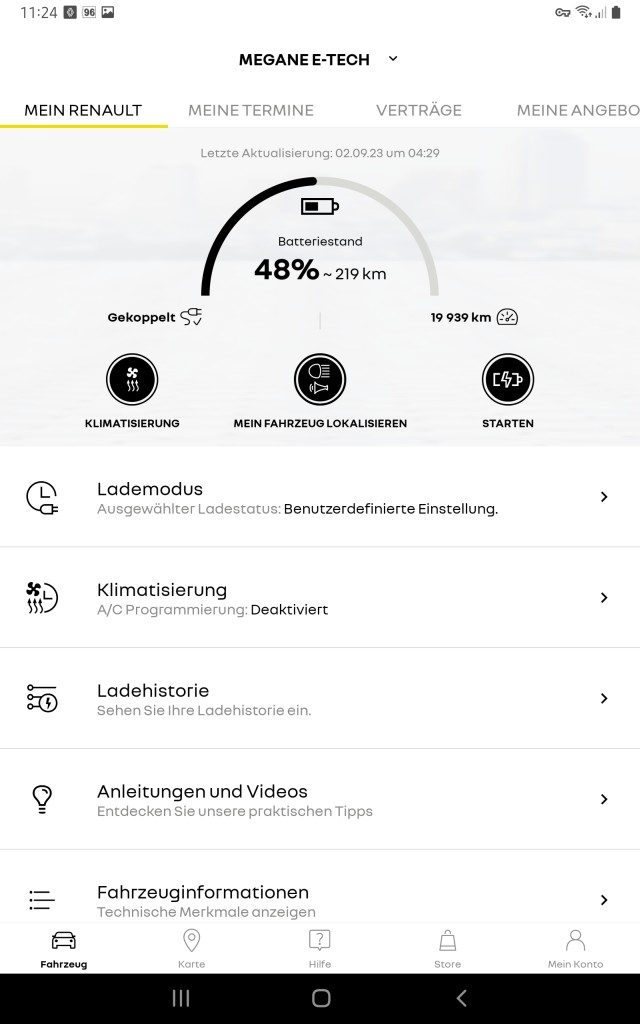Viewport: 640px width, 1024px height.
Task: View the Ladehistorie row
Action: (320, 699)
